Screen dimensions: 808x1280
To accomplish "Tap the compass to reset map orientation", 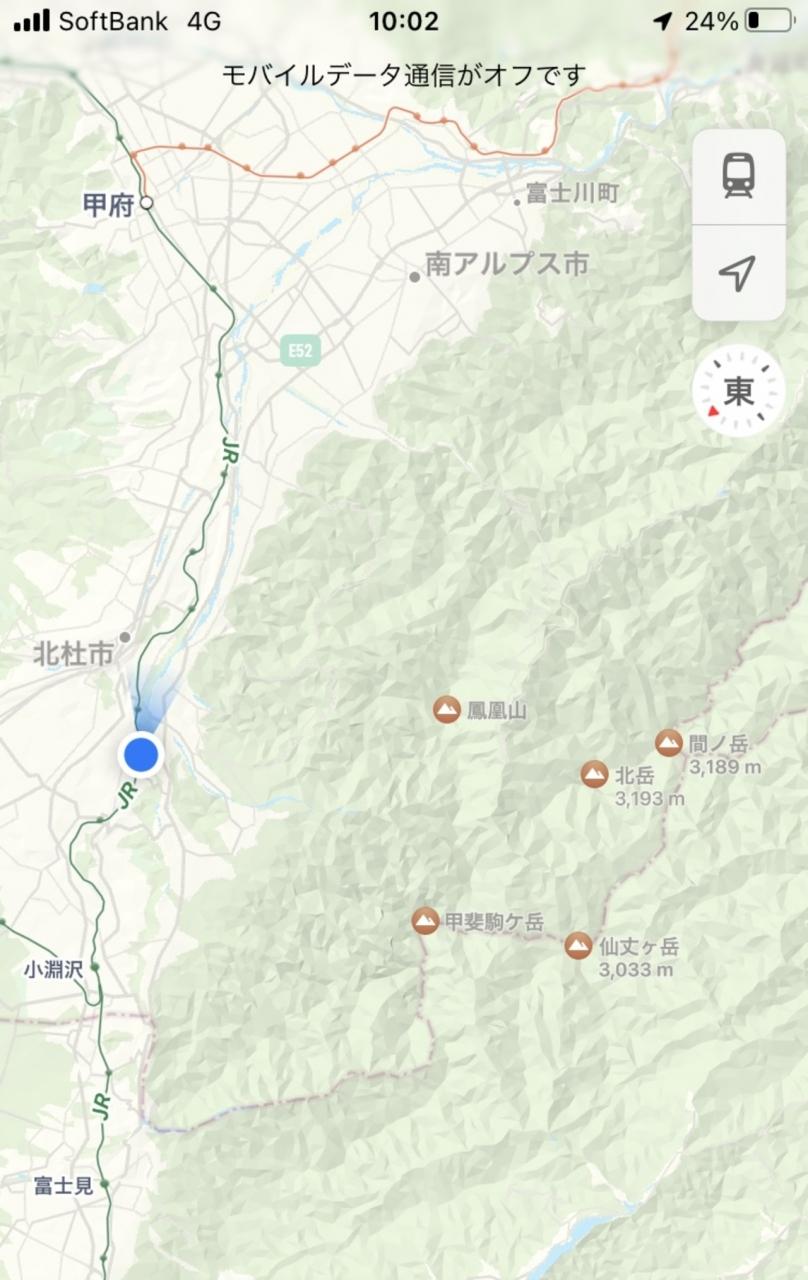I will coord(739,391).
